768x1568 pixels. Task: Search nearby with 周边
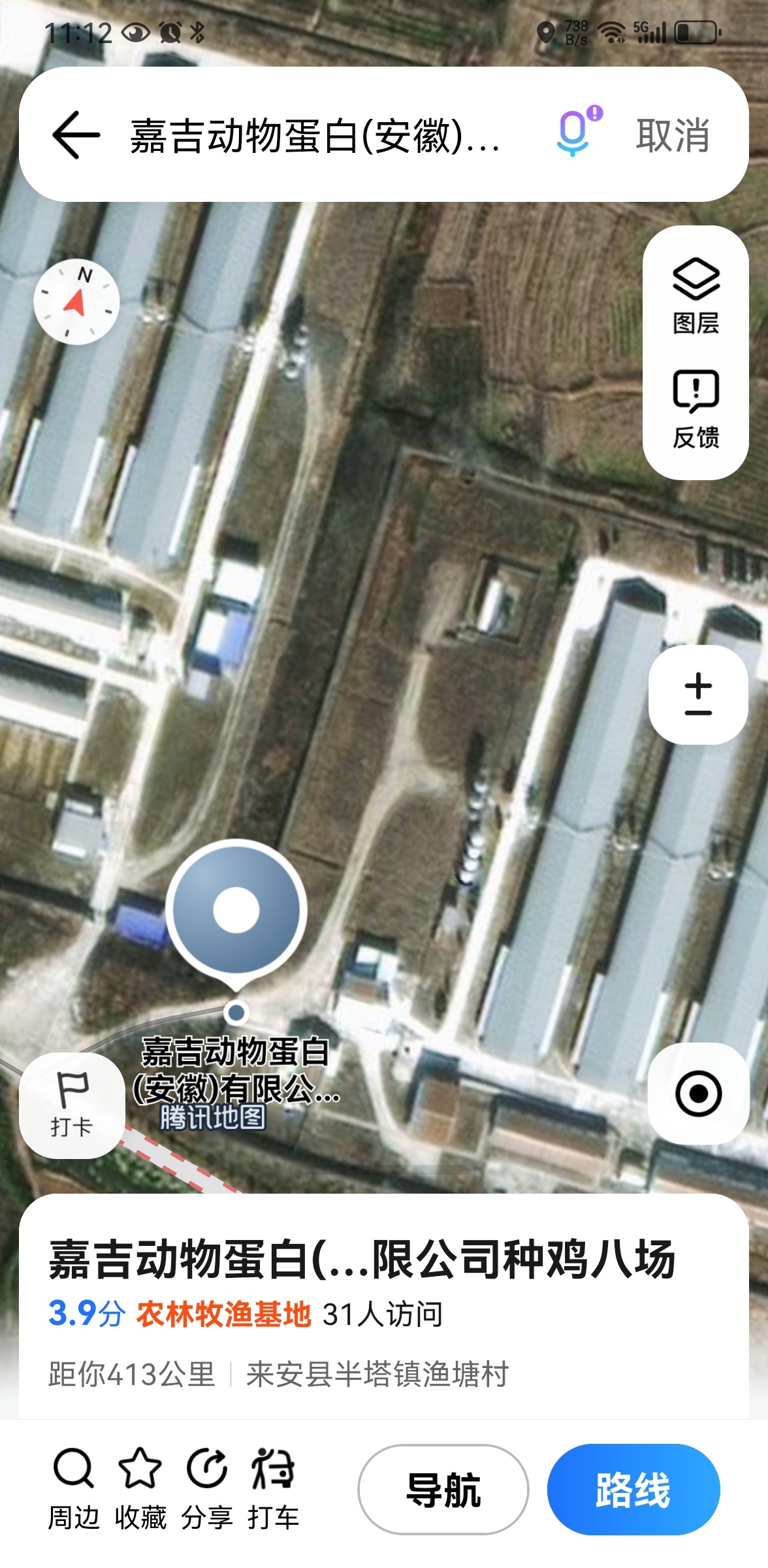tap(74, 1488)
